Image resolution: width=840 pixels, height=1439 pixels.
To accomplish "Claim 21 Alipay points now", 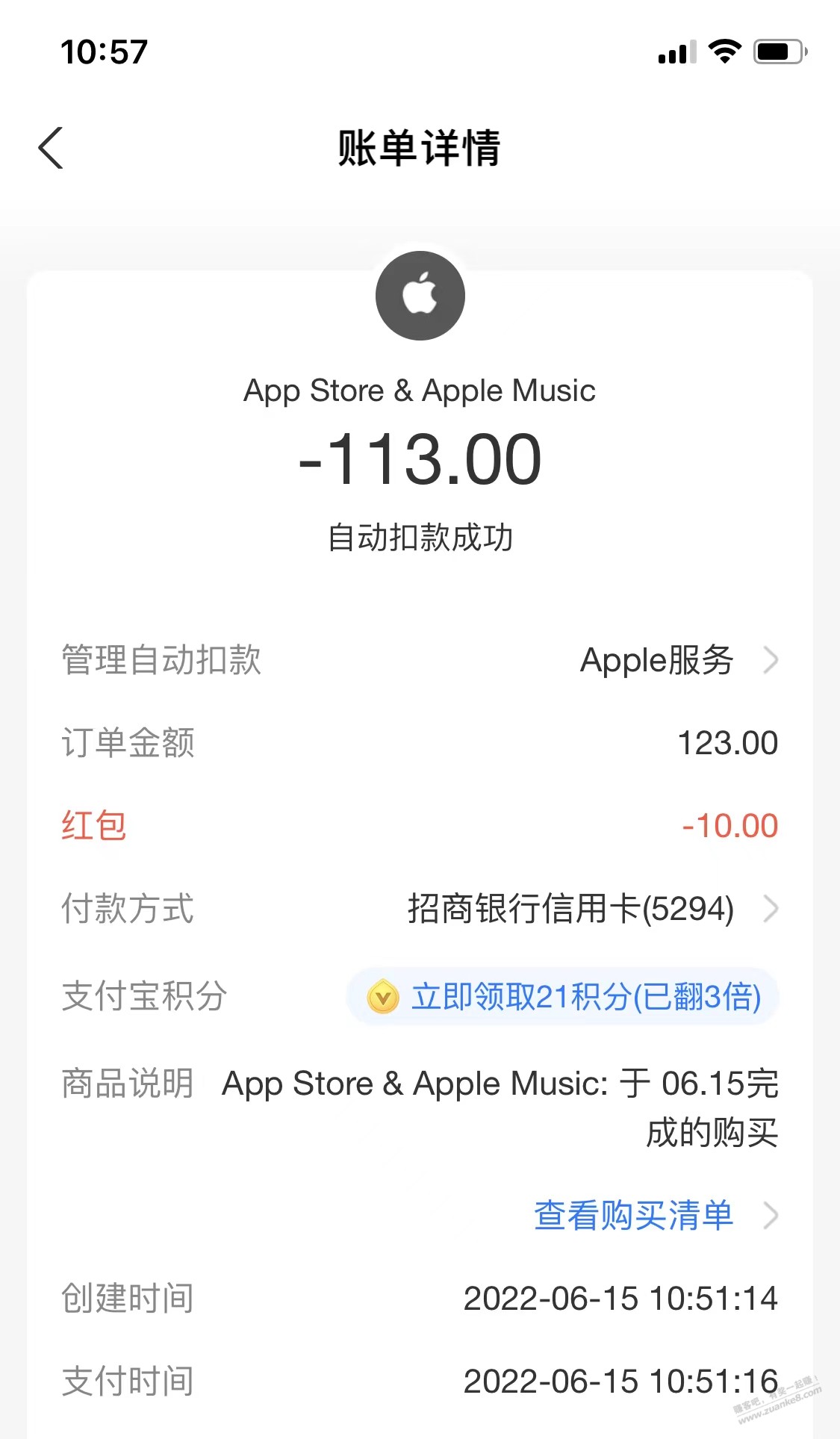I will point(563,997).
